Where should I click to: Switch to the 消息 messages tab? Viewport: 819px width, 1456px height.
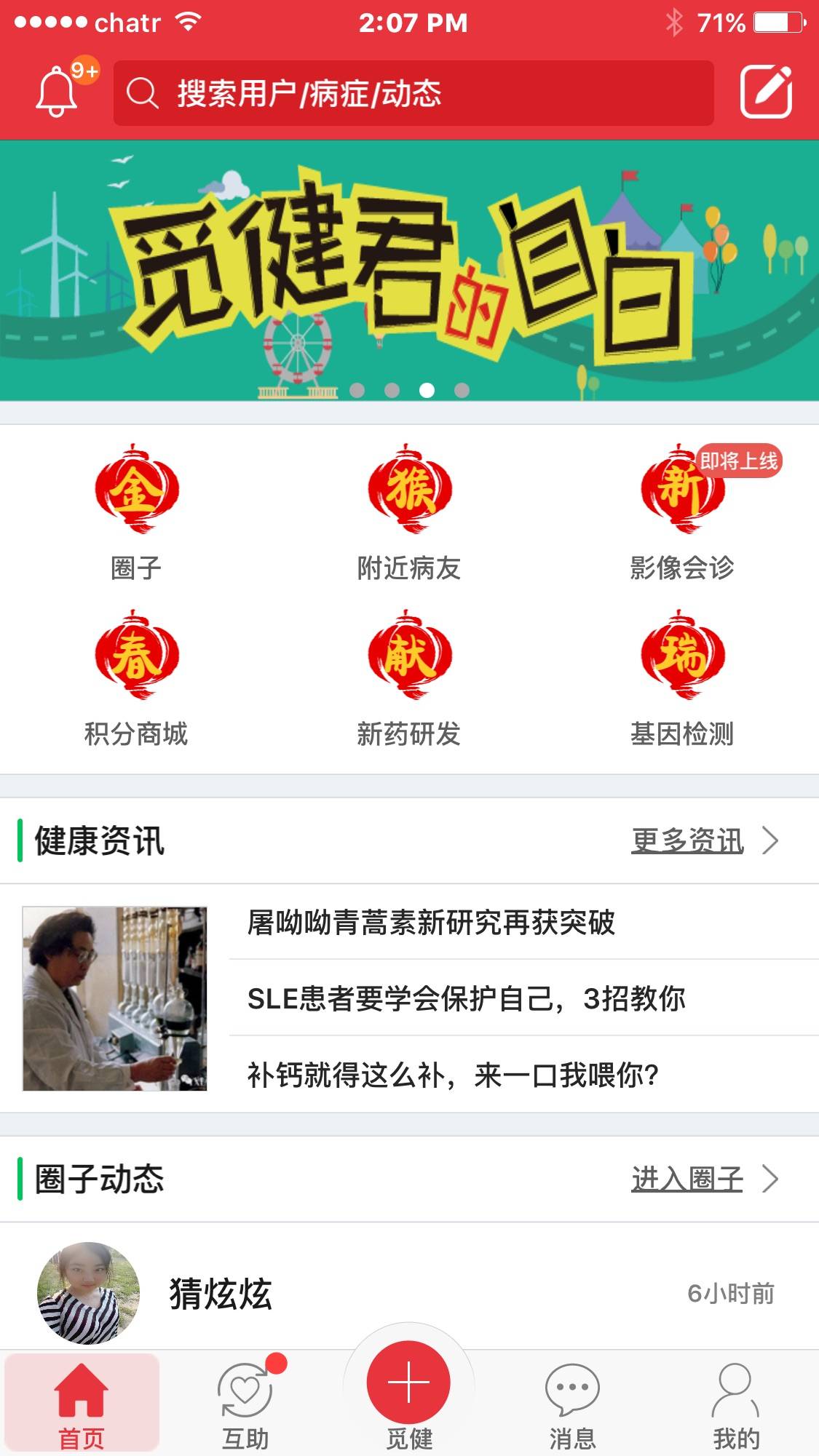pyautogui.click(x=572, y=1406)
